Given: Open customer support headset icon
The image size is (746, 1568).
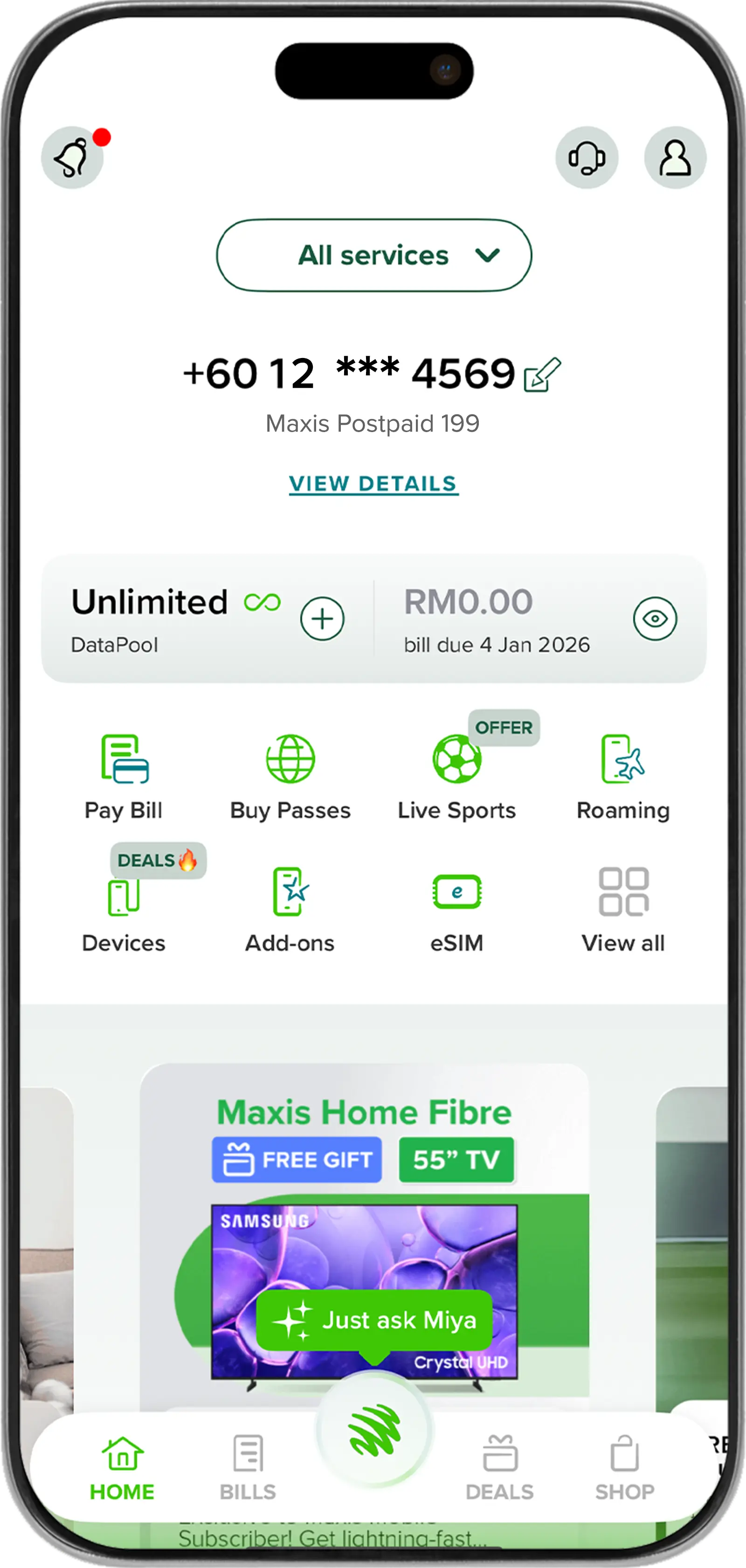Looking at the screenshot, I should pos(587,158).
